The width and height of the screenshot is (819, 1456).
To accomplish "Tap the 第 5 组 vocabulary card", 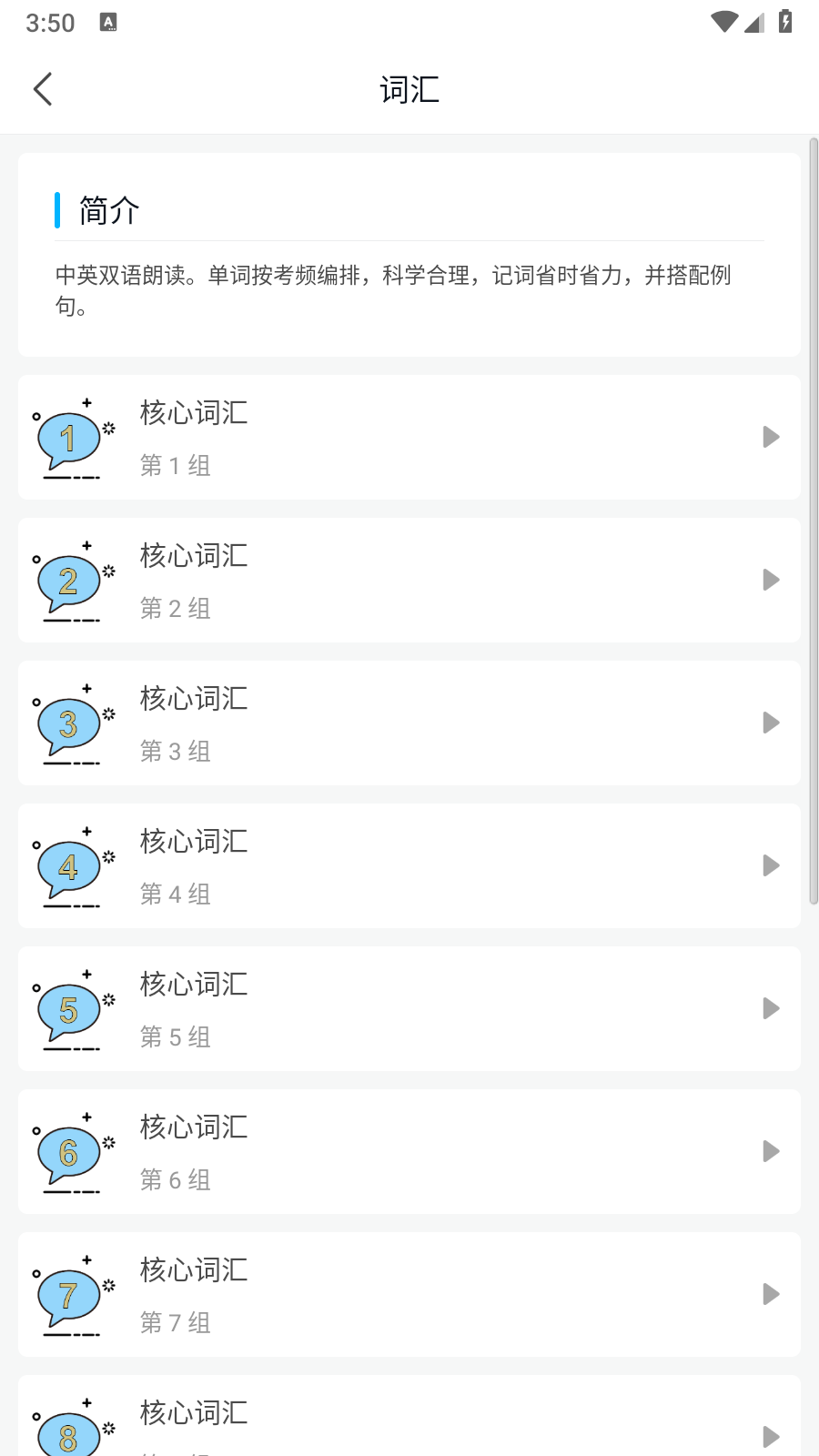I will [409, 1008].
